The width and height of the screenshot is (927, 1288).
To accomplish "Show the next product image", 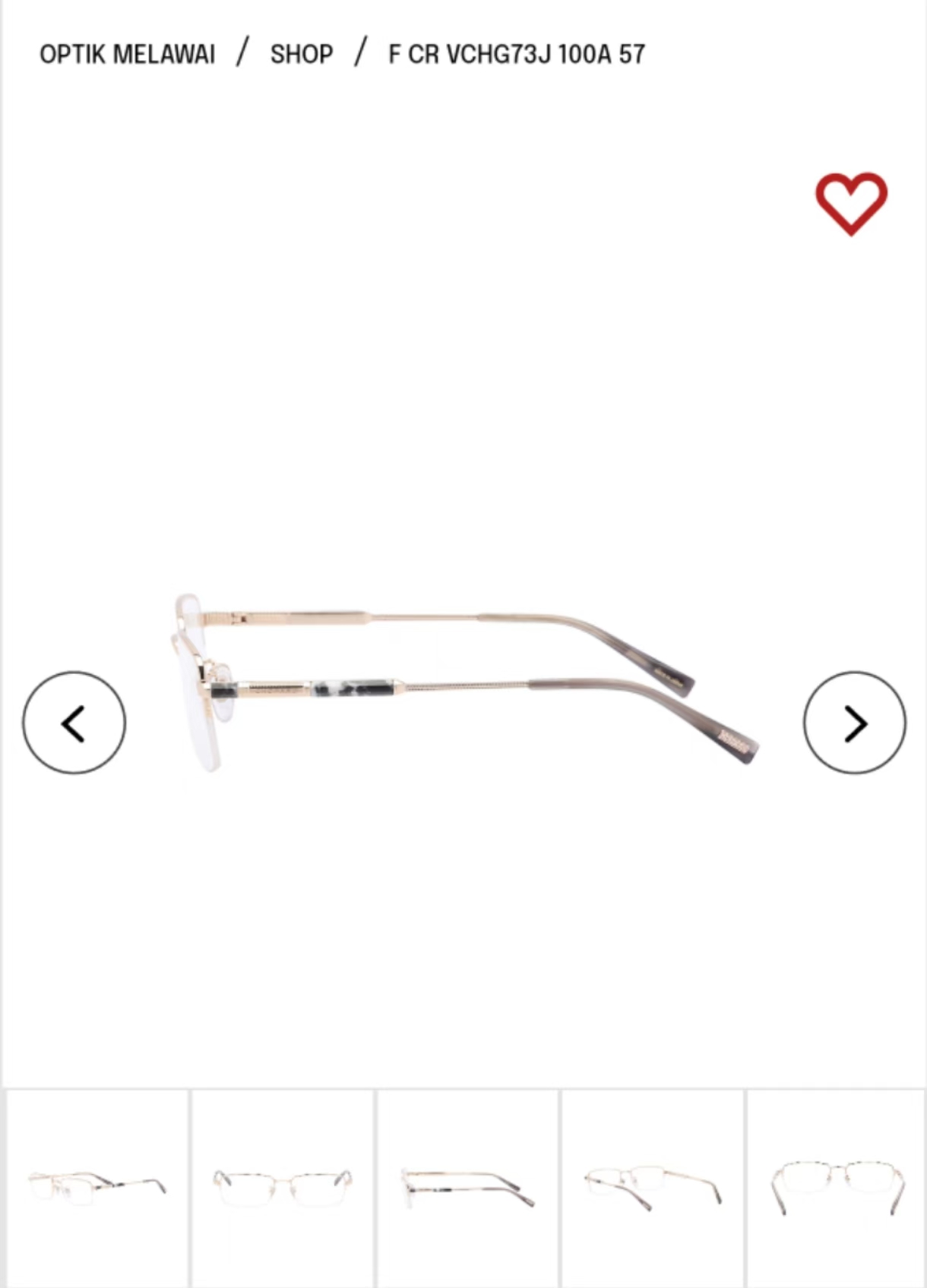I will click(855, 723).
